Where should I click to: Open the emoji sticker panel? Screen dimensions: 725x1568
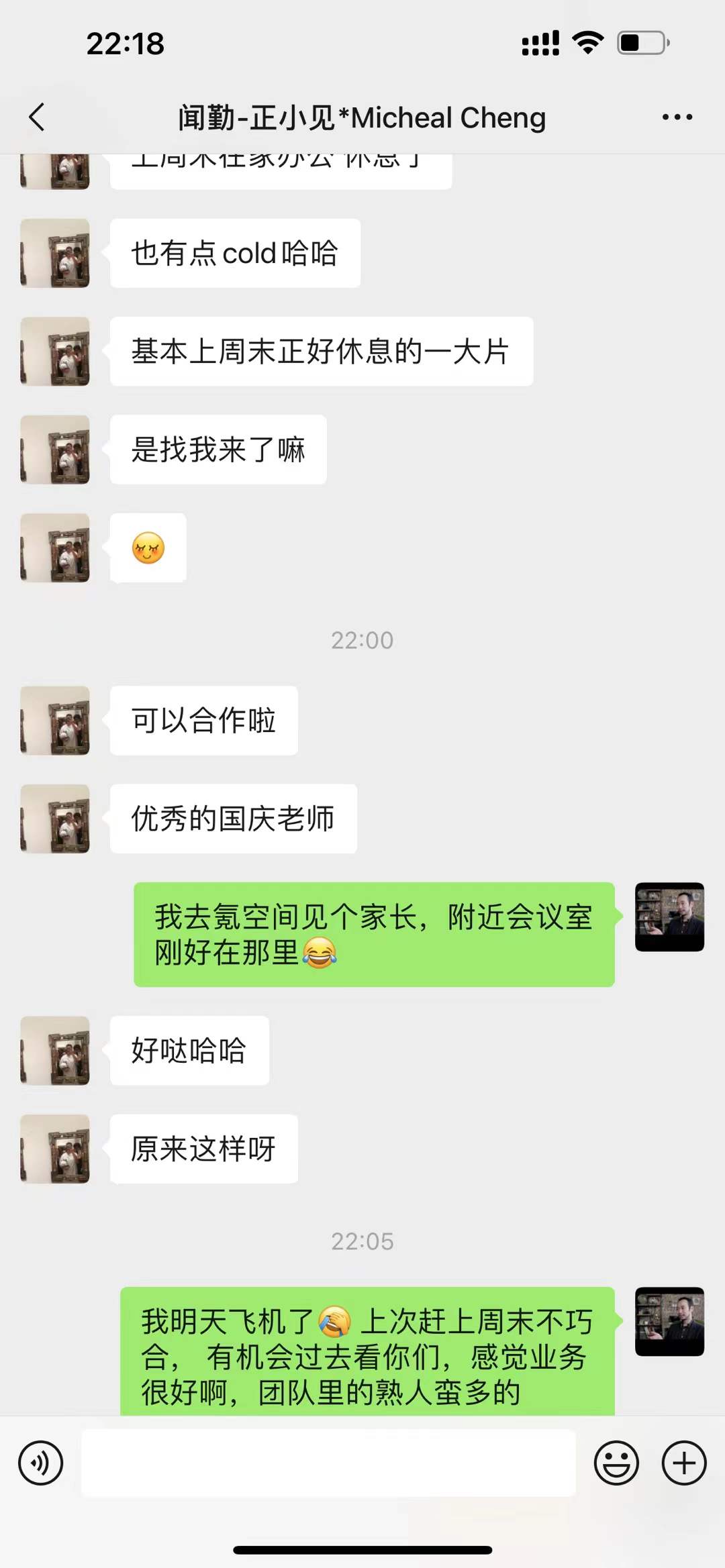[x=616, y=1463]
